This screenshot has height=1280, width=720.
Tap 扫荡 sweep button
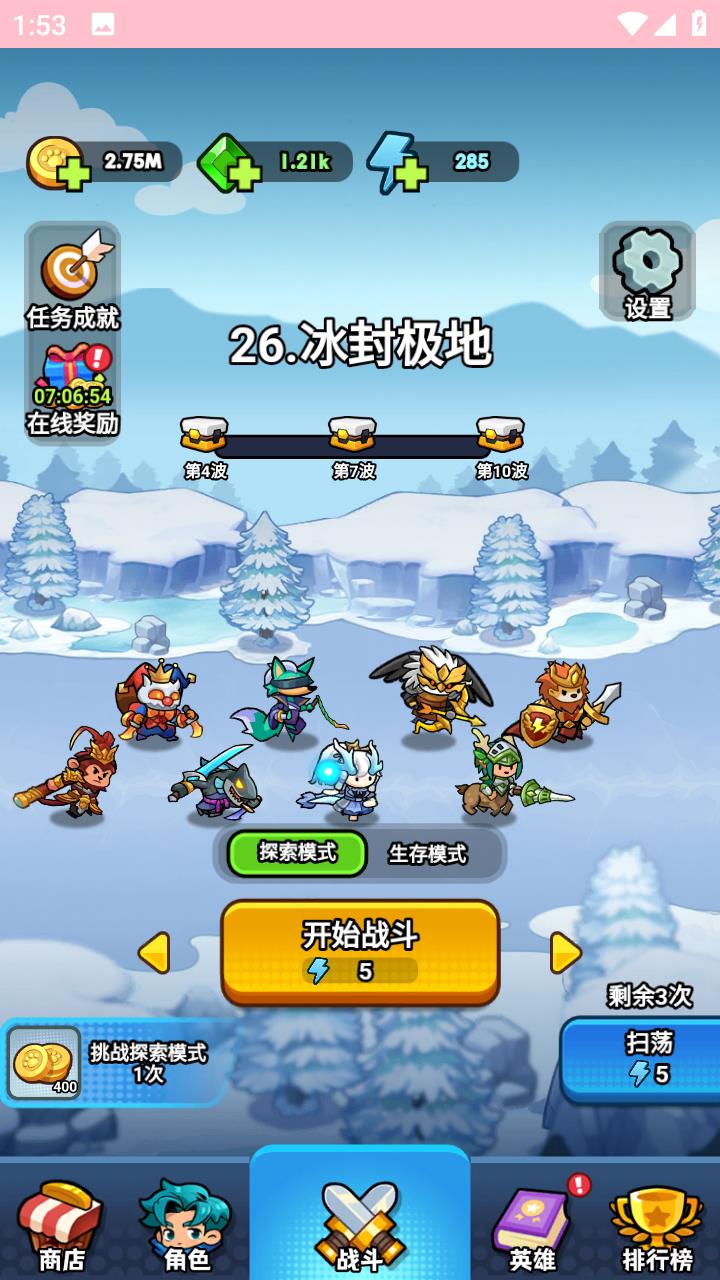(641, 1059)
